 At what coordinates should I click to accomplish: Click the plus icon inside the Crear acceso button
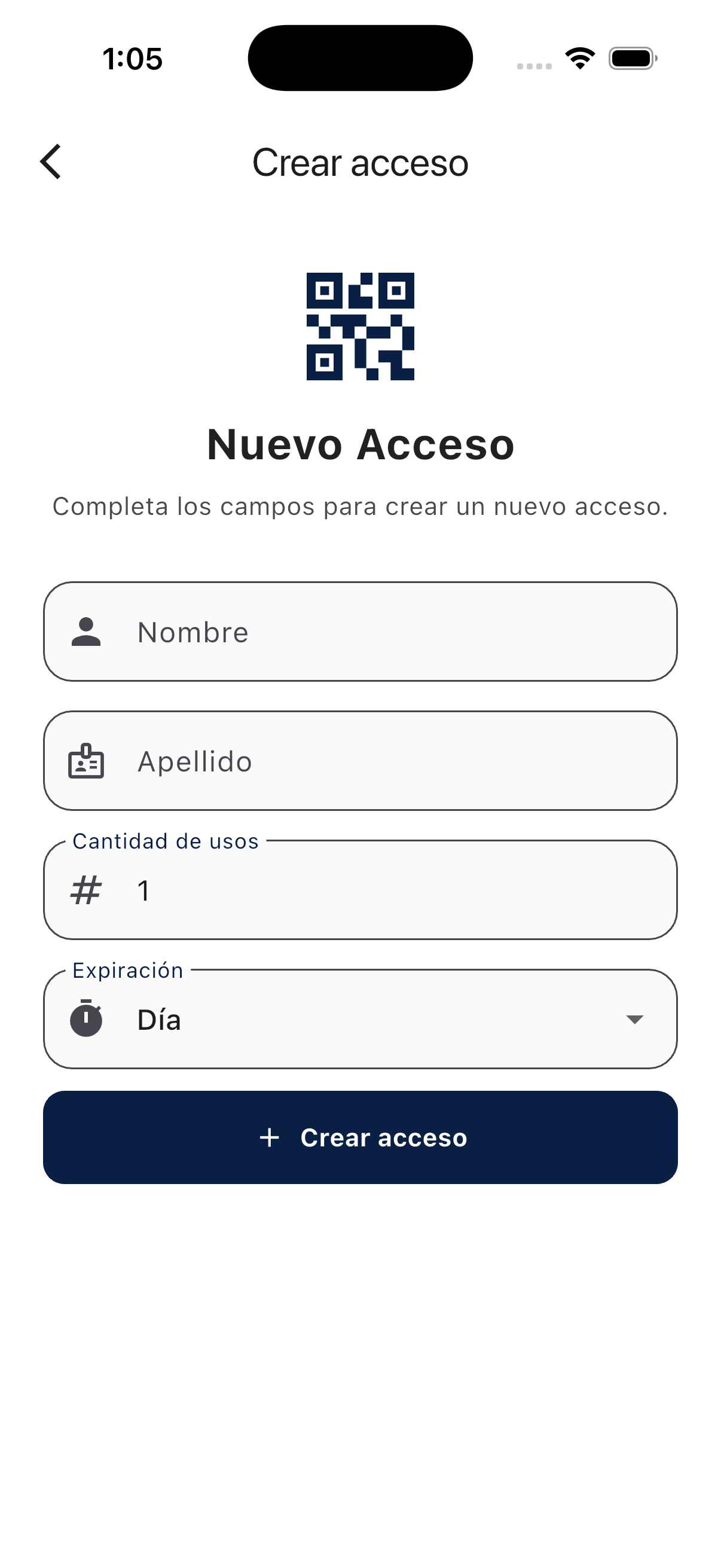270,1137
